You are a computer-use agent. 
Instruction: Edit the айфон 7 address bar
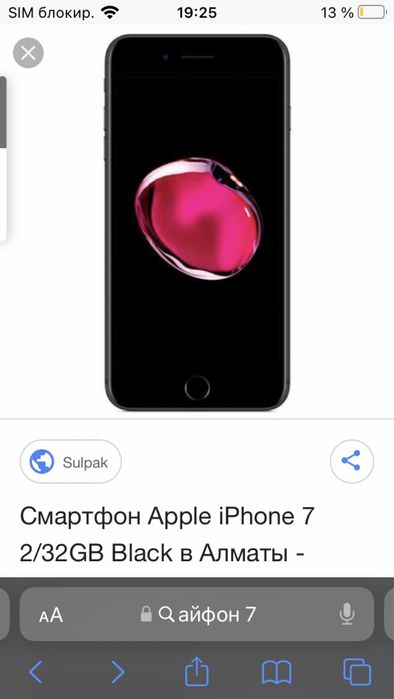coord(197,614)
